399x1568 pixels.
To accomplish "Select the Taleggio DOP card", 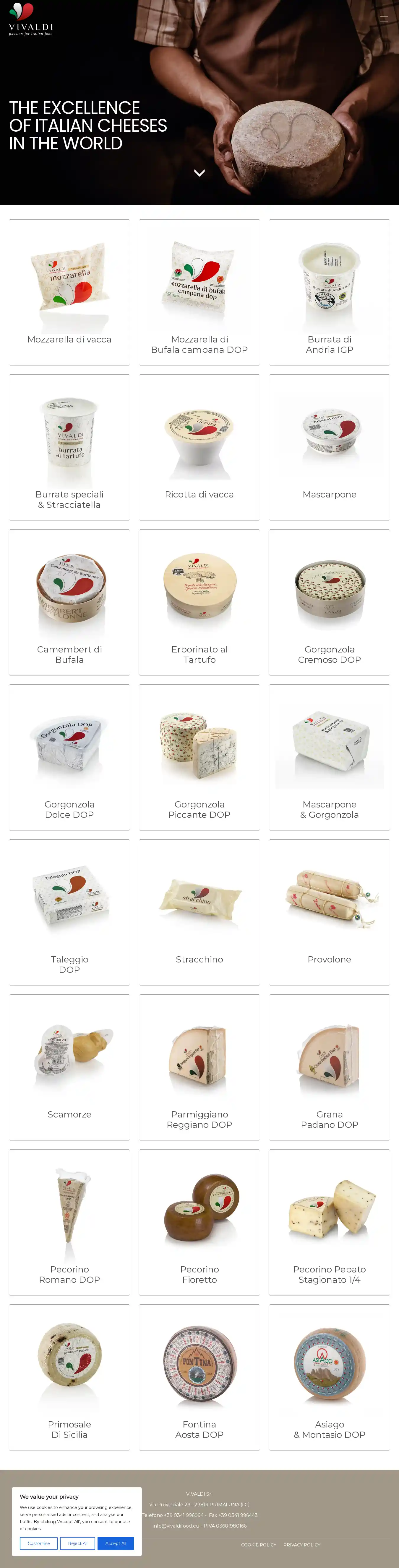I will tap(69, 912).
